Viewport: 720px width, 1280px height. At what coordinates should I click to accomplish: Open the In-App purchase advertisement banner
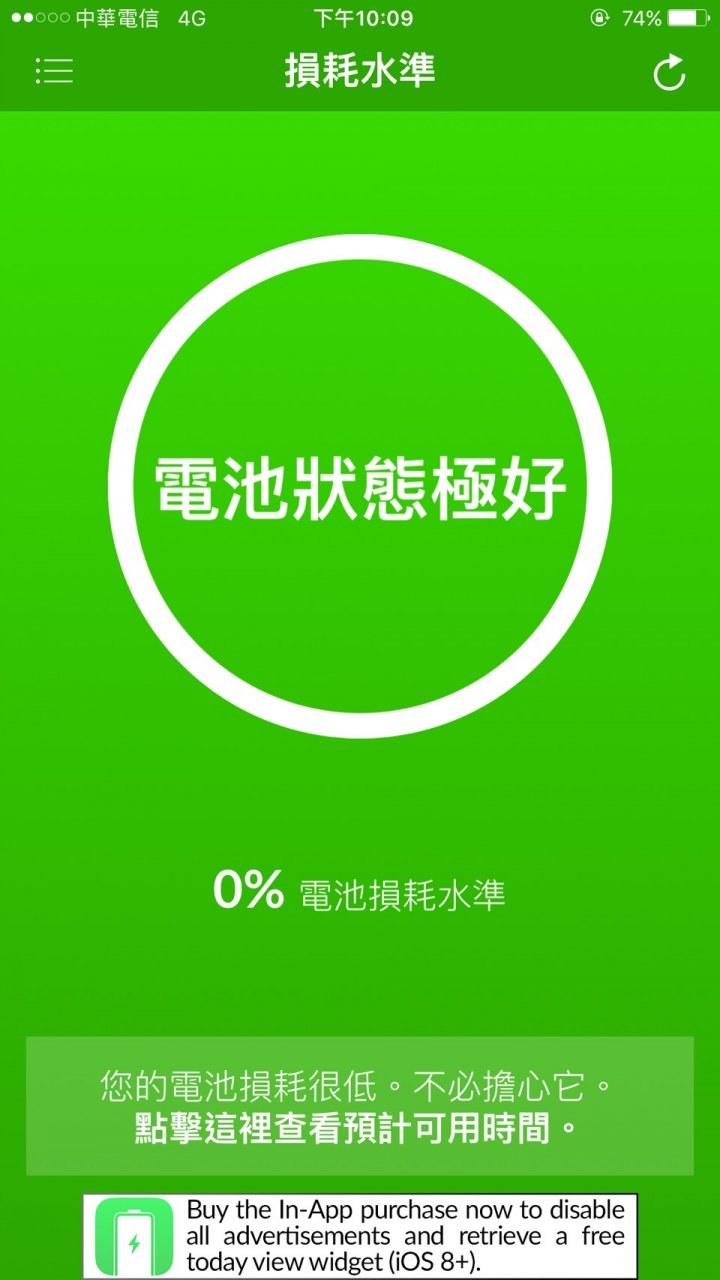(x=360, y=1237)
